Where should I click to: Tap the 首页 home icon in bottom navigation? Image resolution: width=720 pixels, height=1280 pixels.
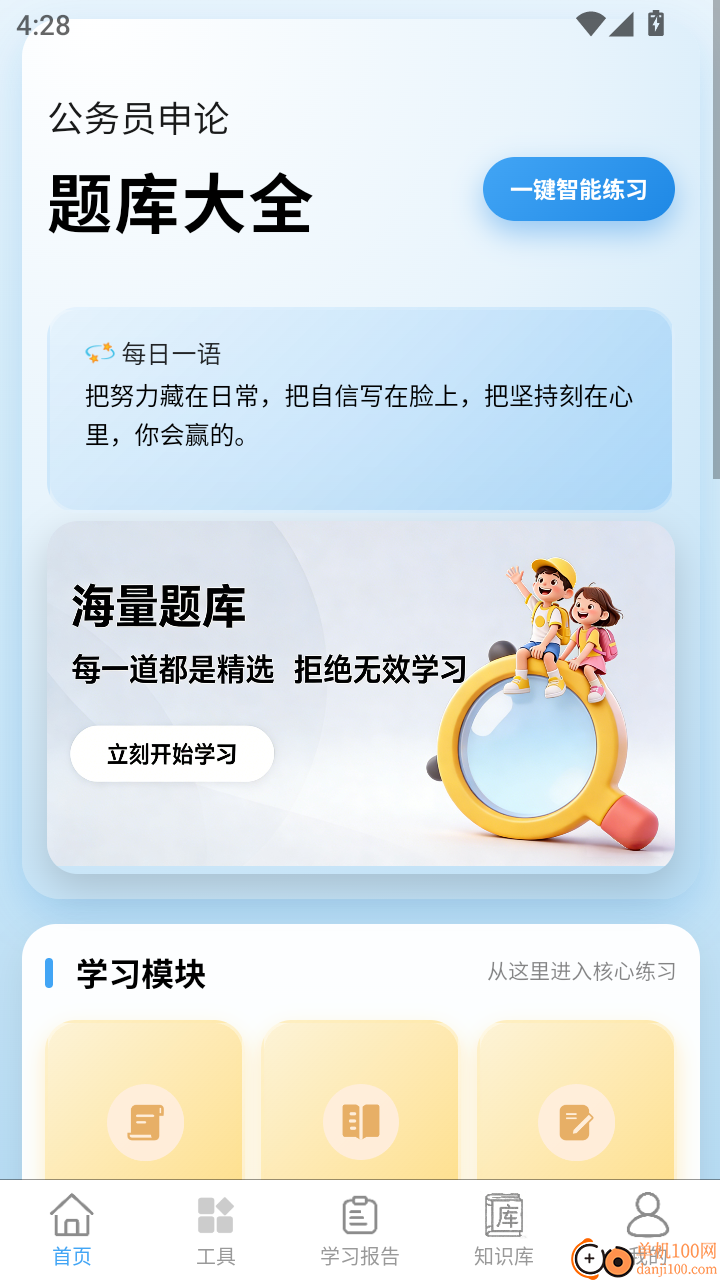pyautogui.click(x=70, y=1214)
